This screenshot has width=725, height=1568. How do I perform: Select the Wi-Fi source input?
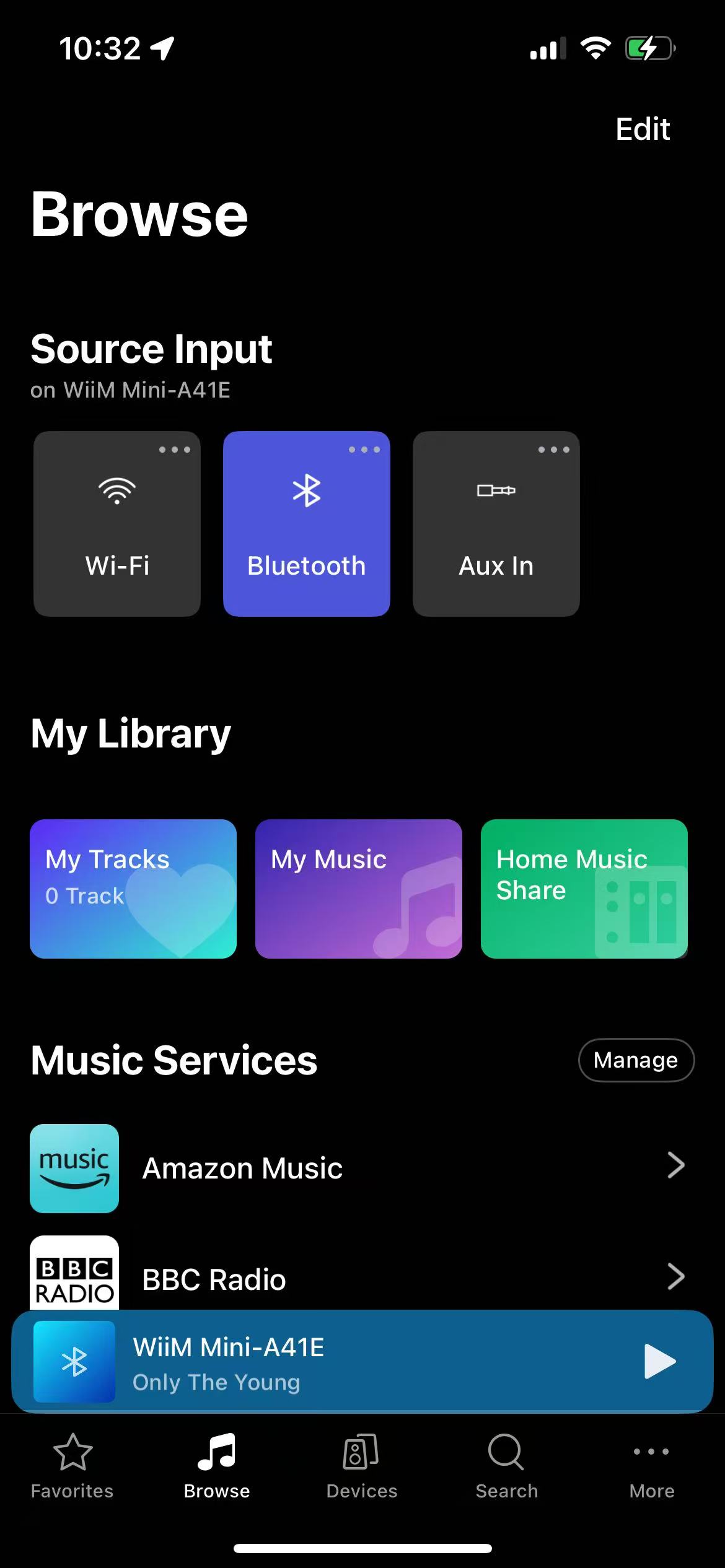(x=117, y=524)
